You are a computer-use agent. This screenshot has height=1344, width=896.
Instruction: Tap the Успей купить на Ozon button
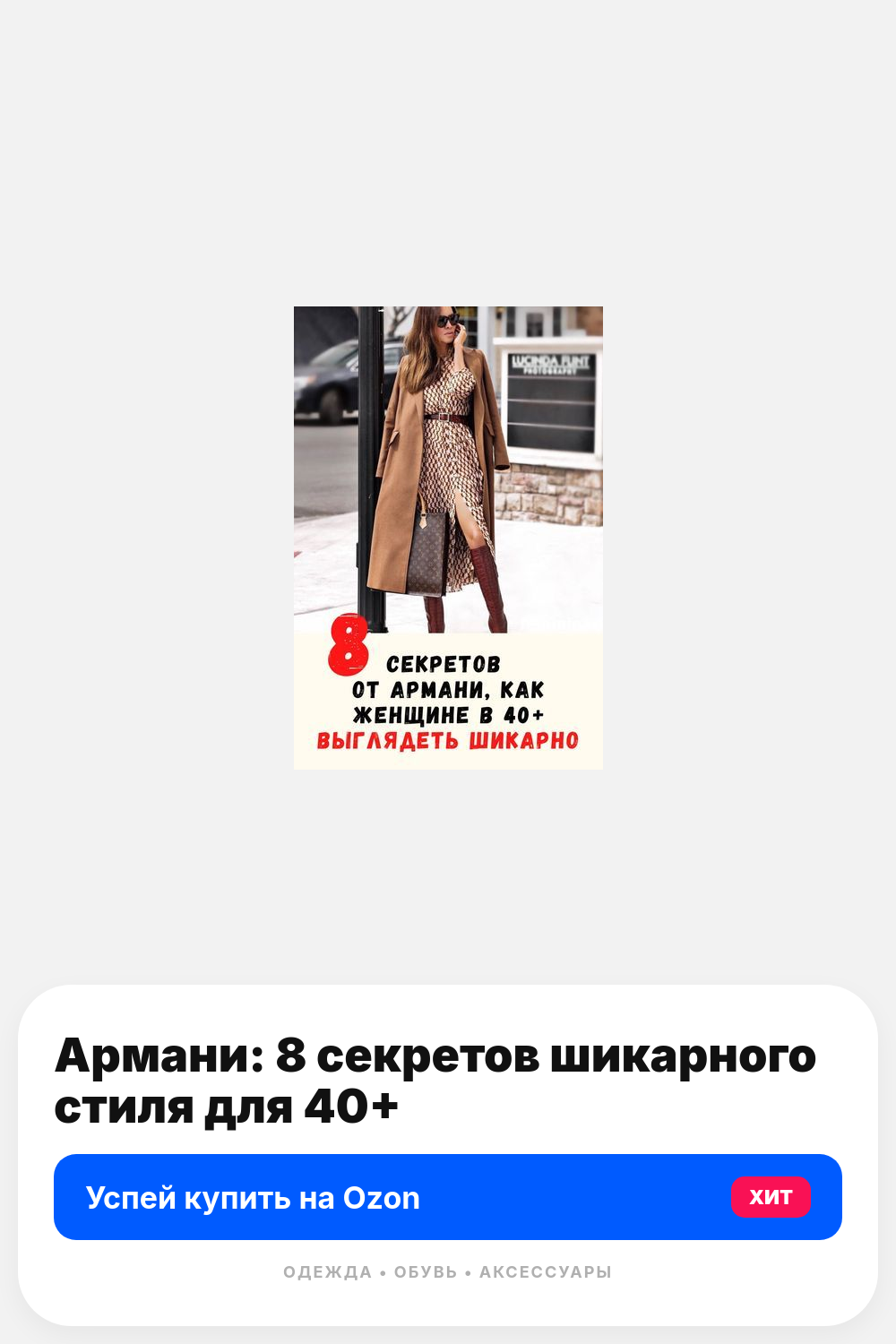448,1197
